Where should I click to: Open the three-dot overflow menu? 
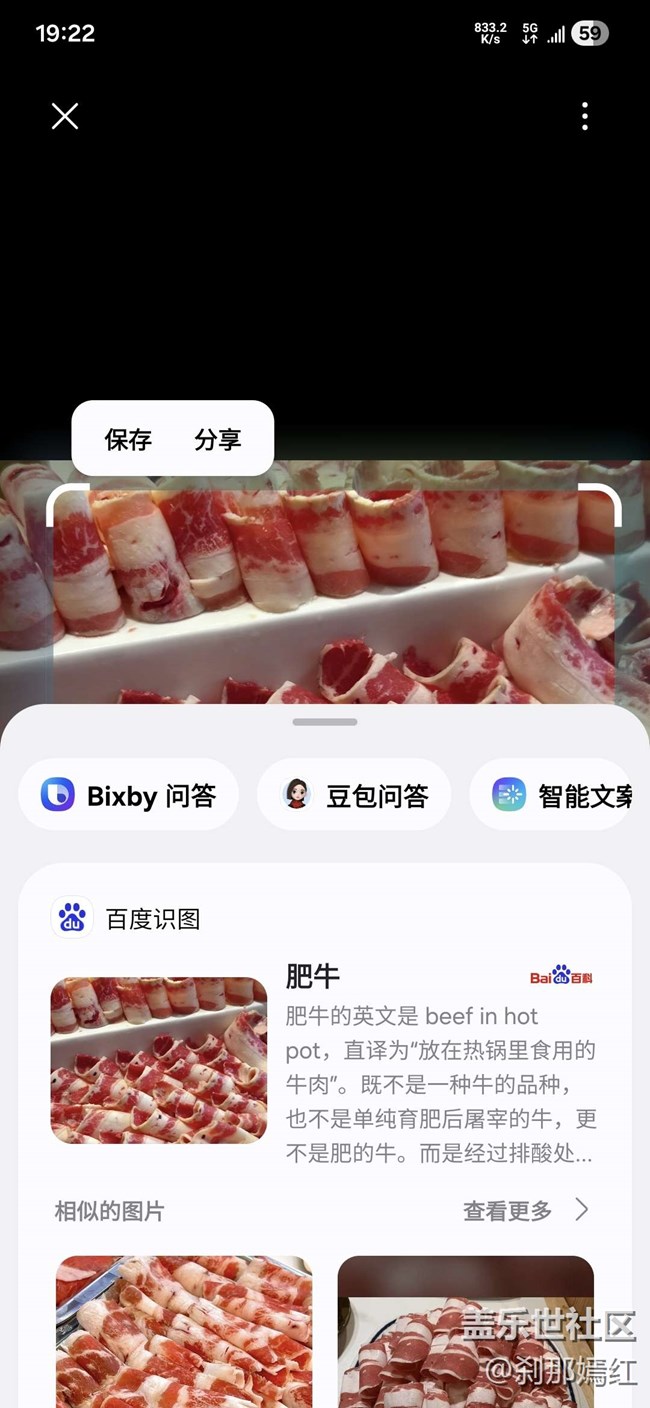tap(585, 117)
